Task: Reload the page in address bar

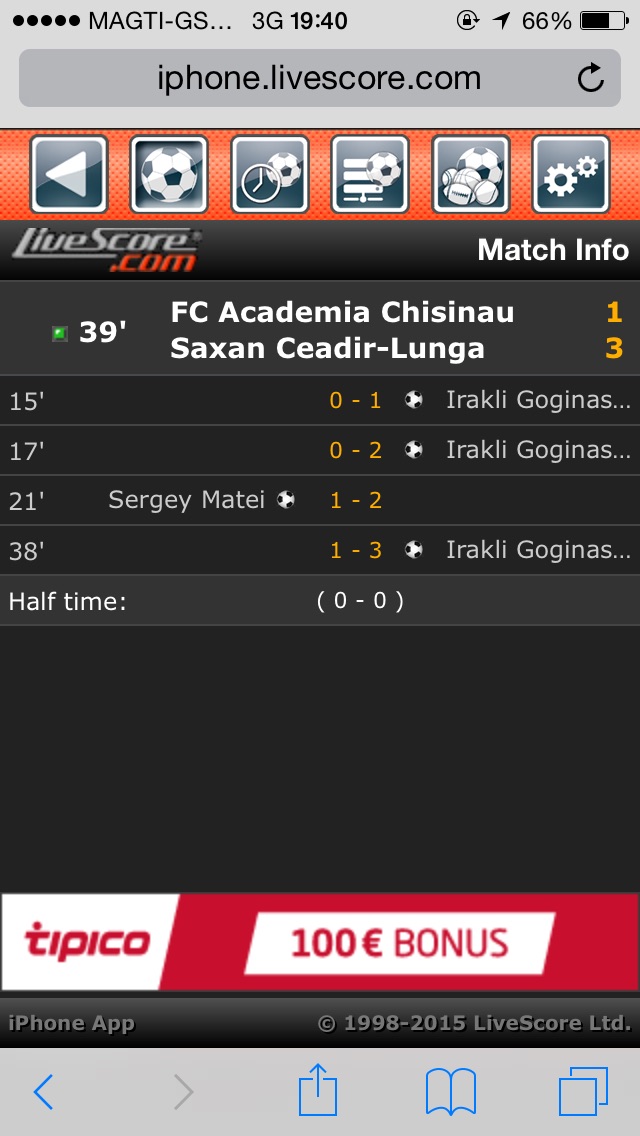Action: point(591,78)
